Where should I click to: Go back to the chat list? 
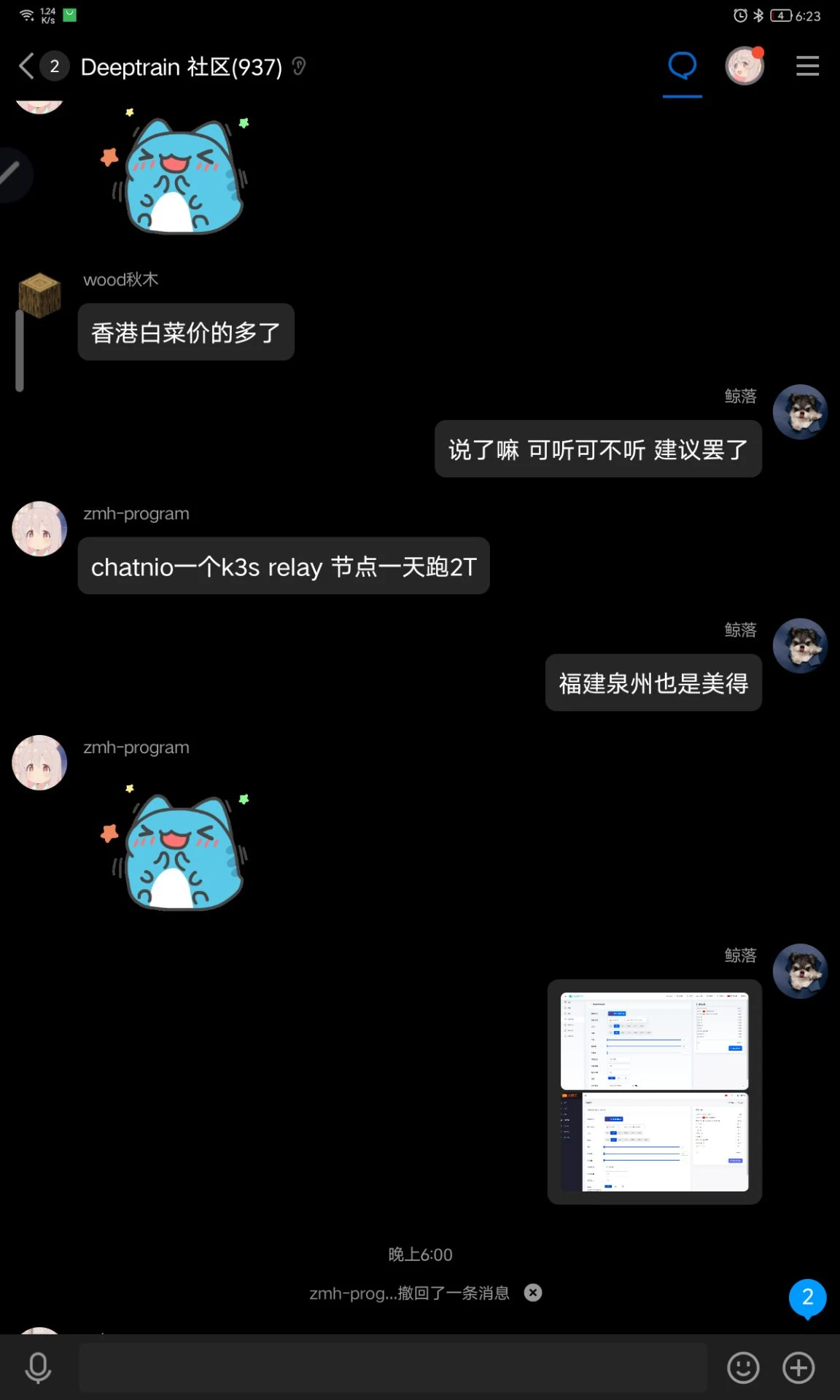click(x=26, y=66)
